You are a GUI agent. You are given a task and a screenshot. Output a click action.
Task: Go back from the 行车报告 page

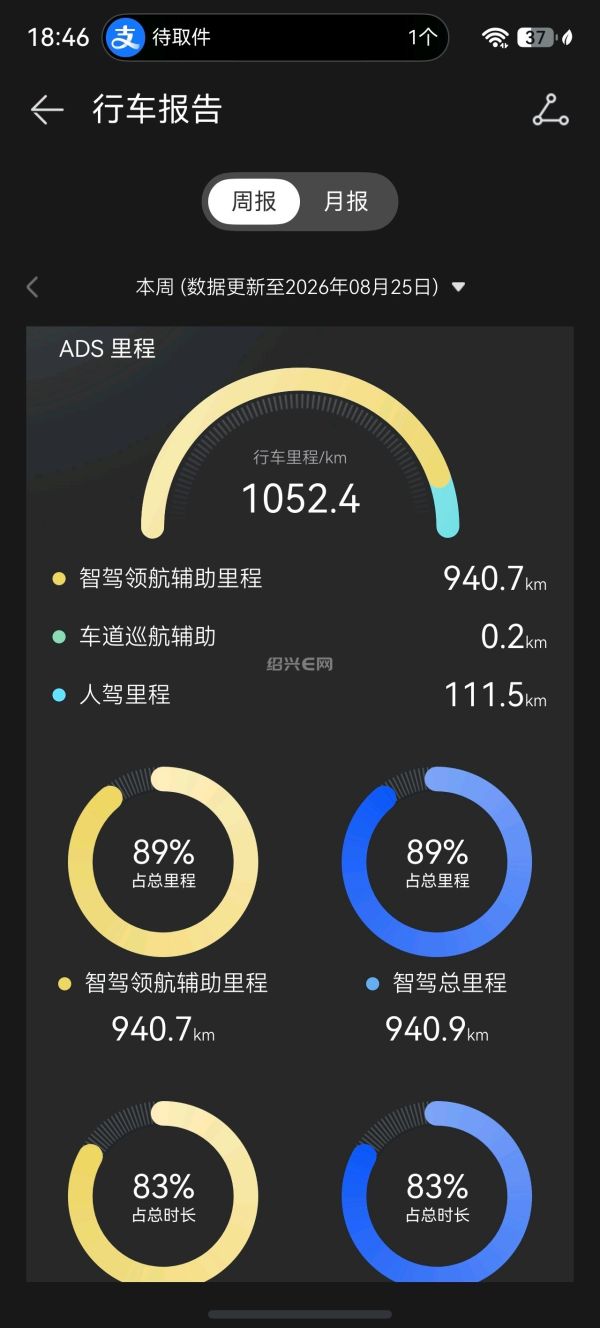(x=47, y=110)
